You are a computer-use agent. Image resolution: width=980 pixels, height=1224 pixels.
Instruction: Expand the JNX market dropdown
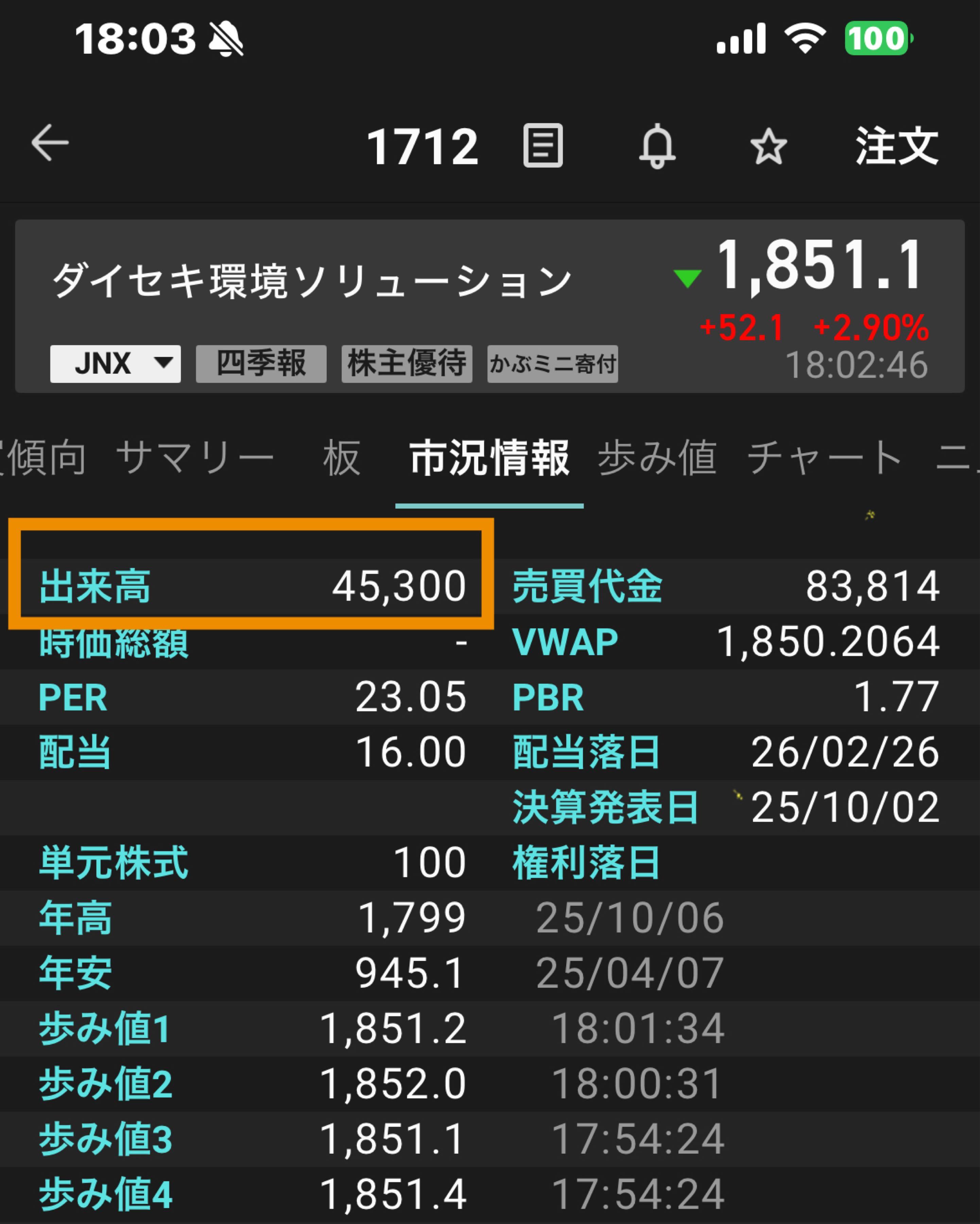(115, 363)
